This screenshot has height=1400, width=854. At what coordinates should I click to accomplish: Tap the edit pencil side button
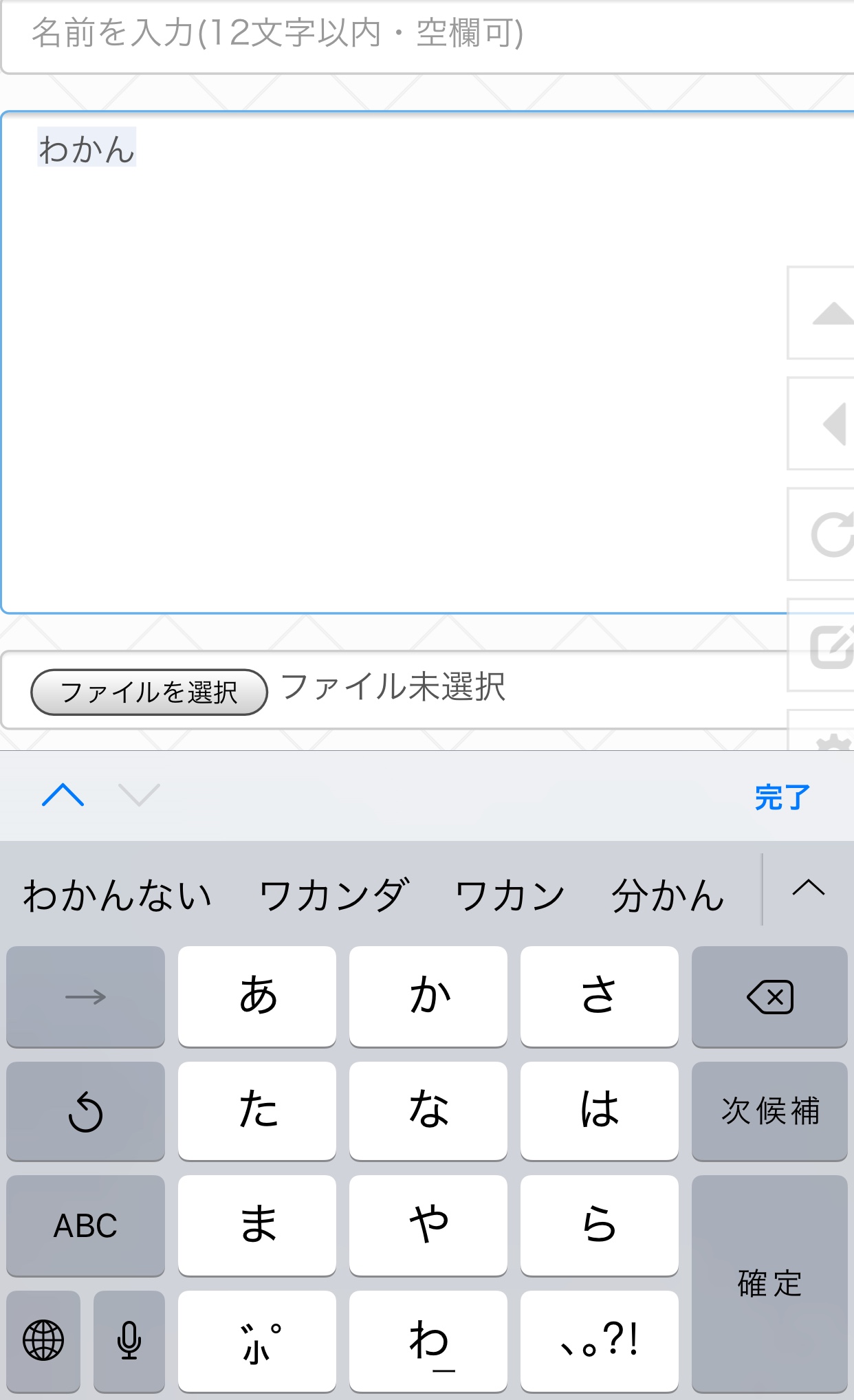tap(822, 646)
